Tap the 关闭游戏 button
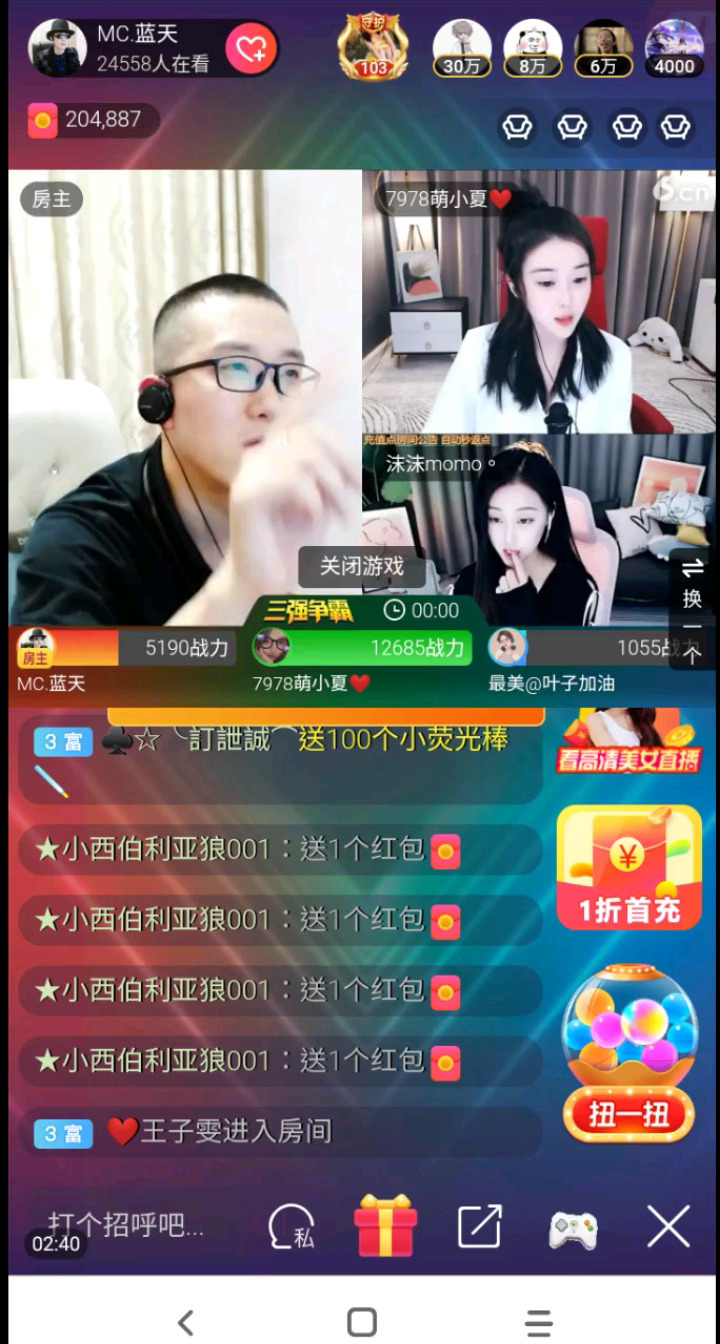Viewport: 720px width, 1344px height. [x=361, y=566]
